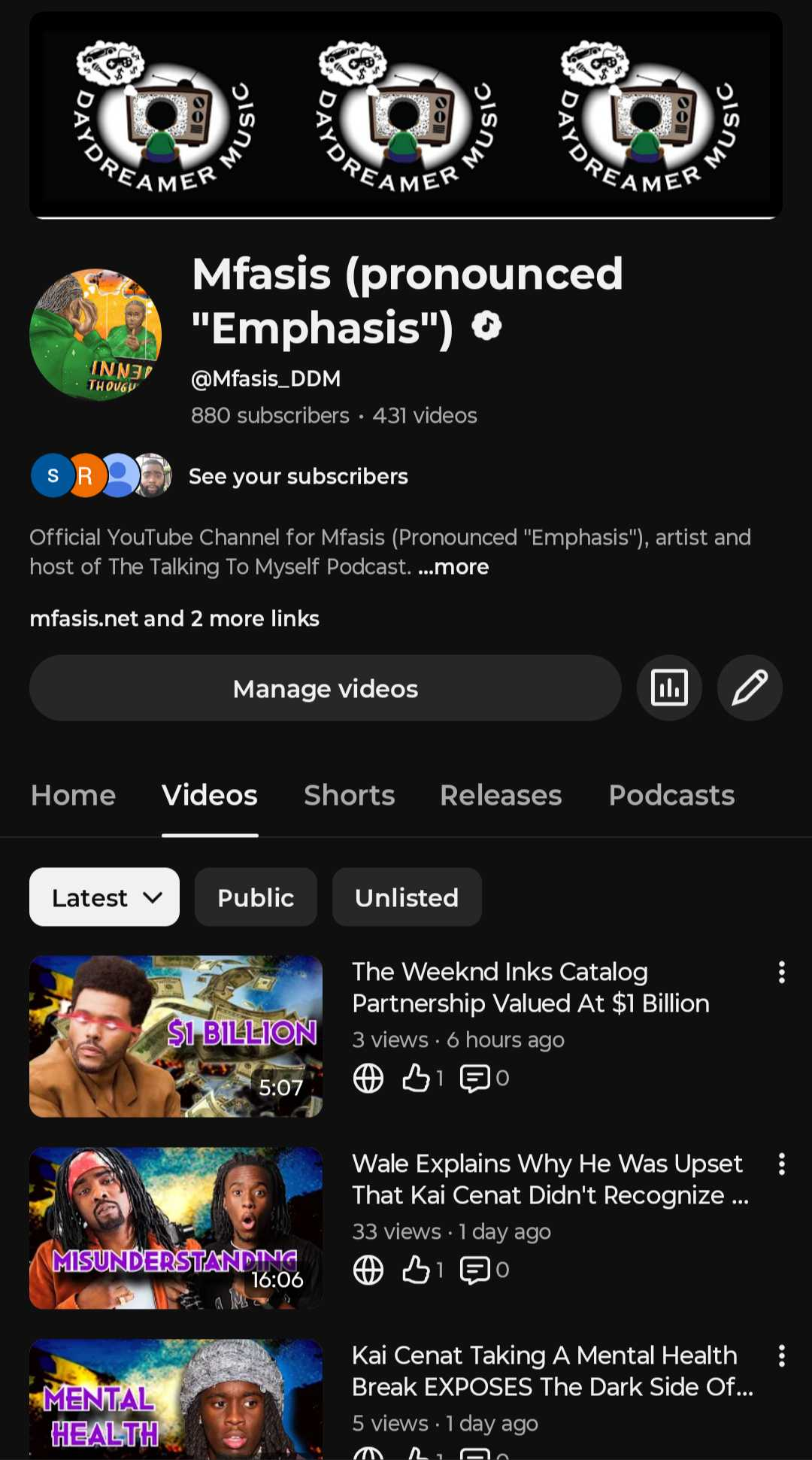Switch to the Shorts tab
Viewport: 812px width, 1460px height.
(x=349, y=796)
